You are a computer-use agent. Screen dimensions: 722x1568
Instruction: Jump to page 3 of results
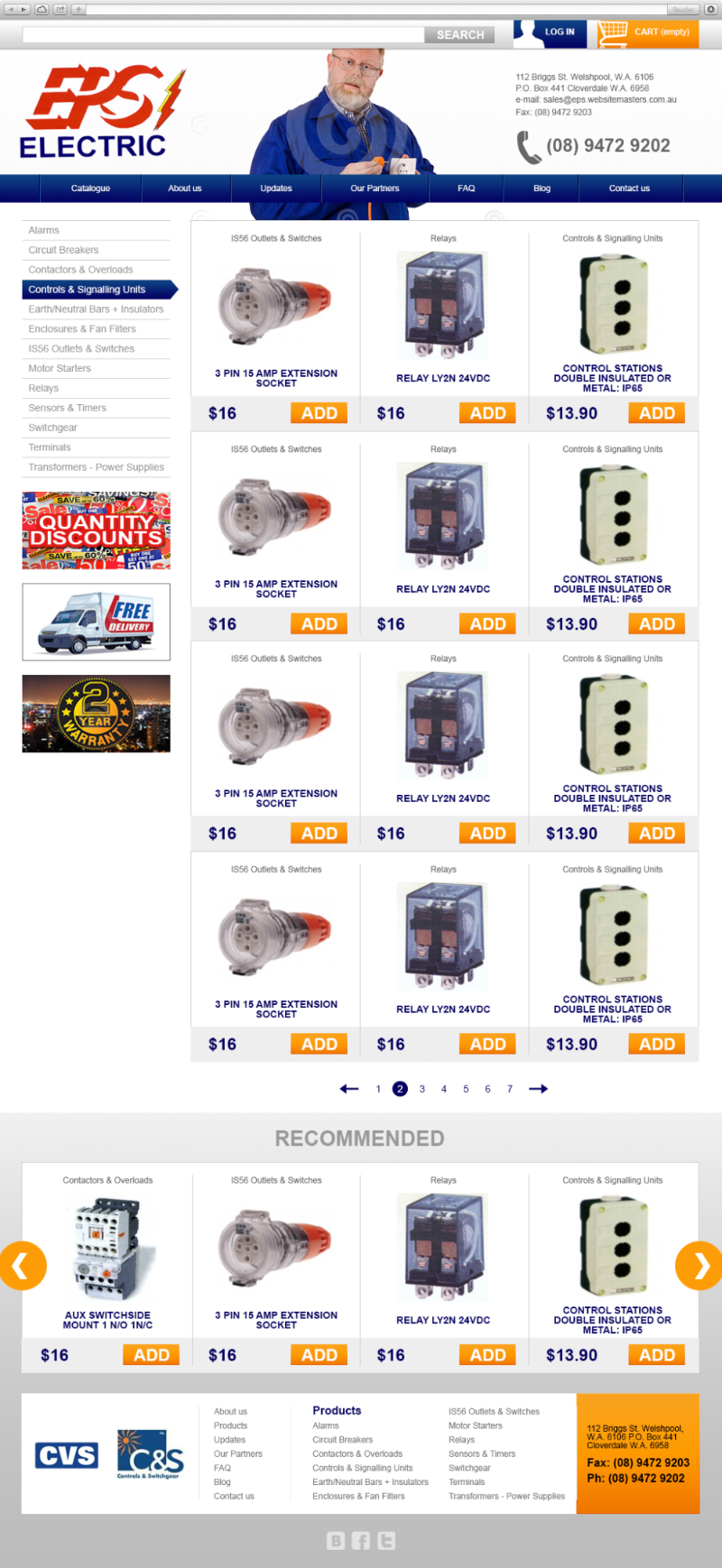coord(421,1089)
